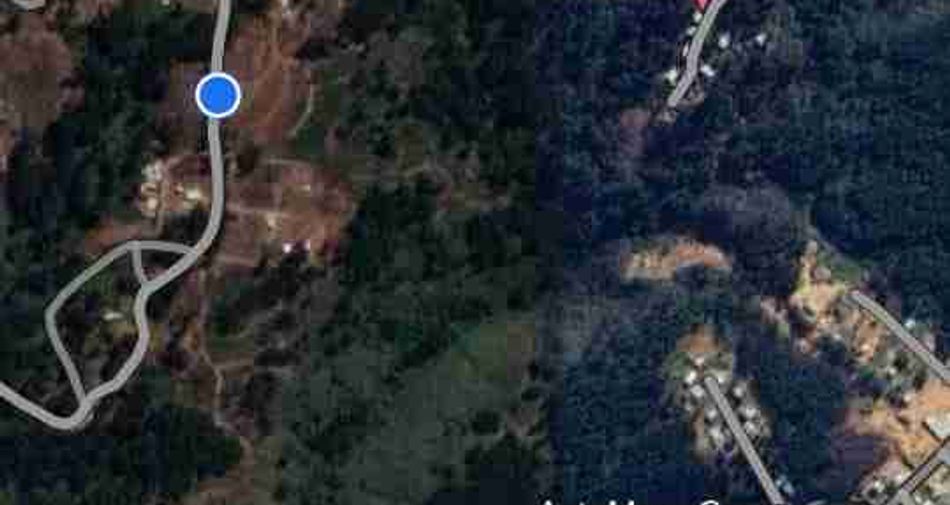Select the red map pin marker

pos(703,4)
